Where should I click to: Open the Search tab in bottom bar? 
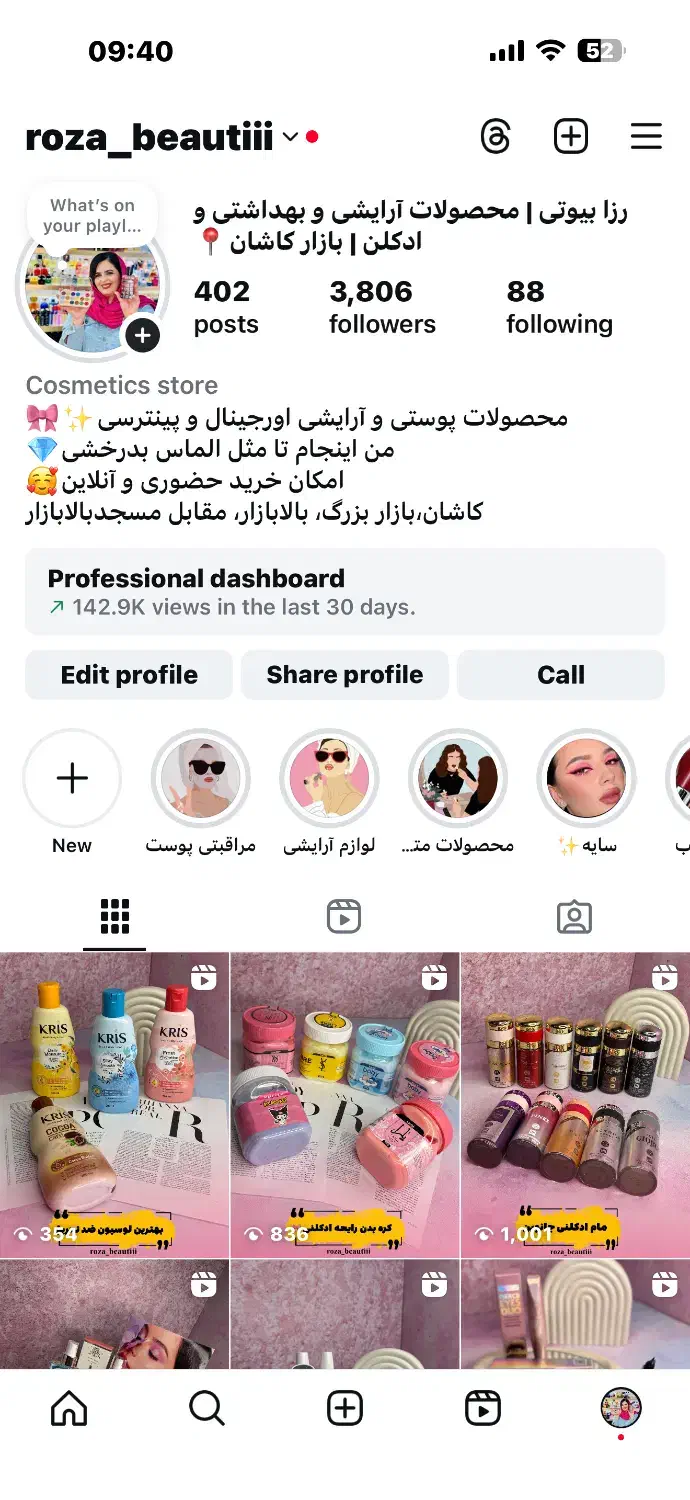pos(207,1408)
